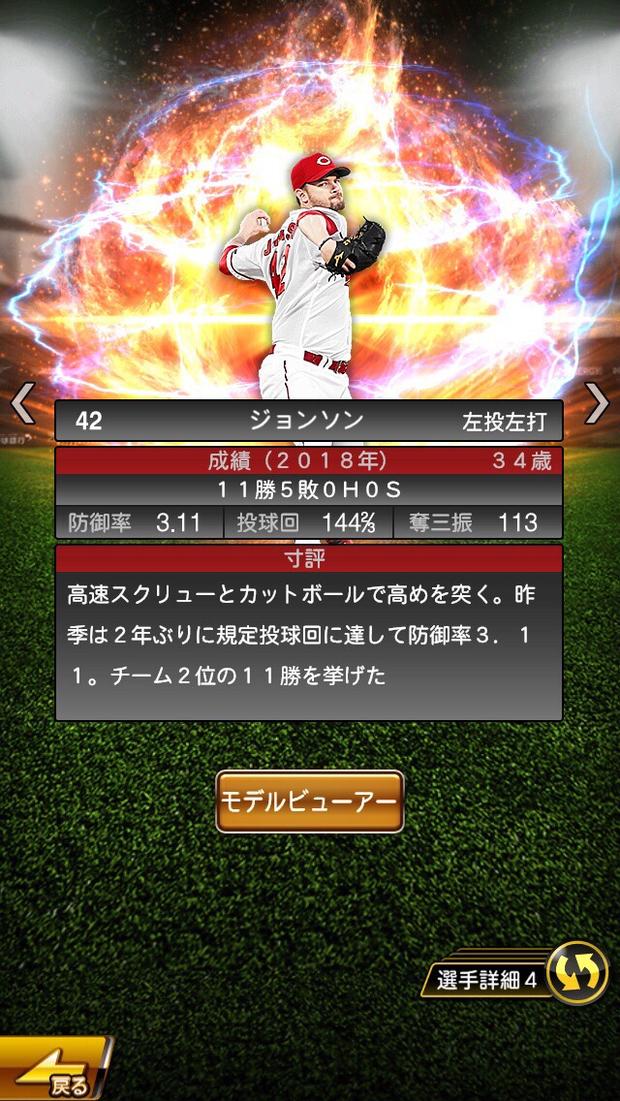
Task: Return using the 戻る back button
Action: point(55,1072)
